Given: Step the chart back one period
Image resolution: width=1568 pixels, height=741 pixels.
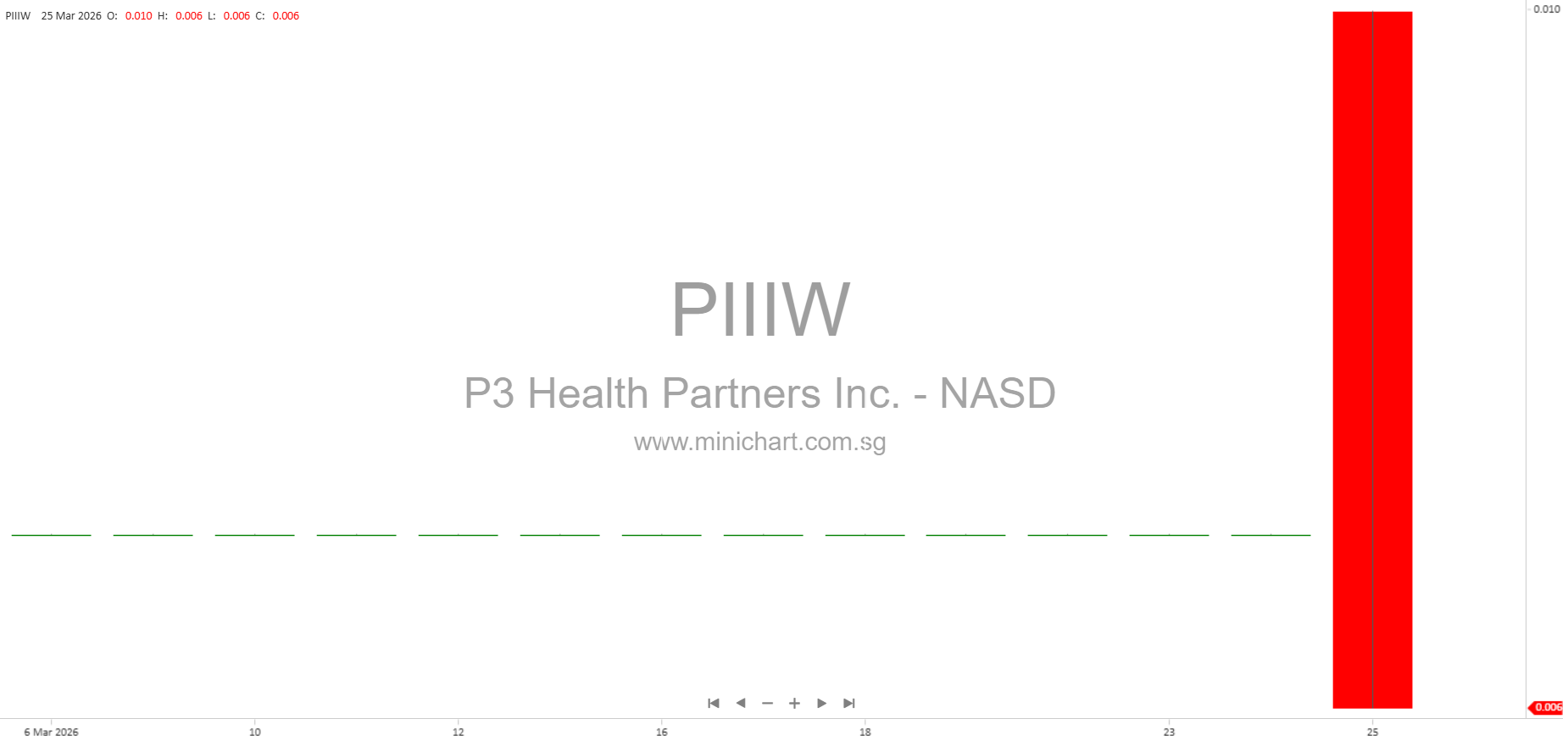Looking at the screenshot, I should [x=741, y=703].
